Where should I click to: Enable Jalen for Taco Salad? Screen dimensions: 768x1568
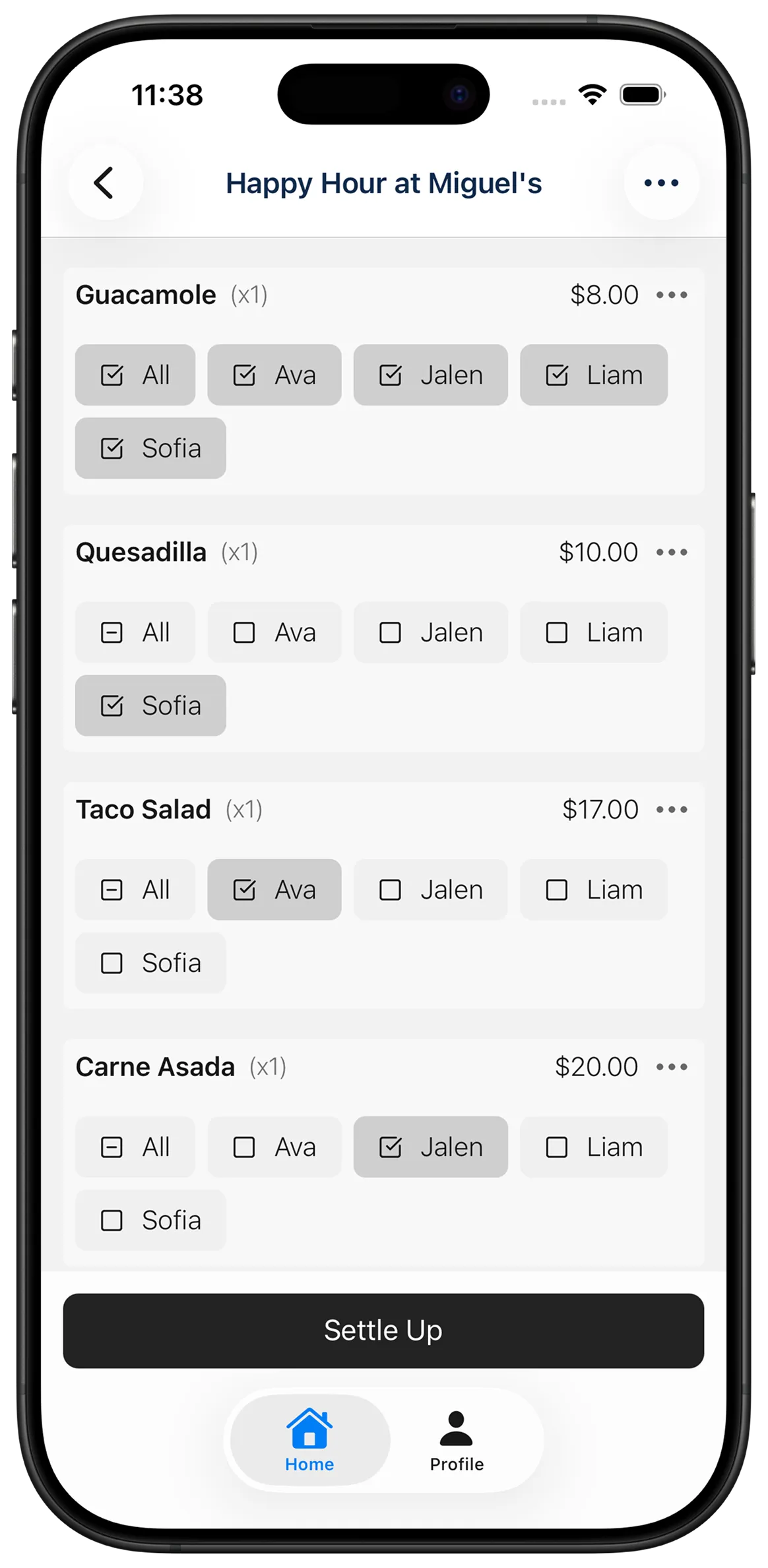coord(430,890)
